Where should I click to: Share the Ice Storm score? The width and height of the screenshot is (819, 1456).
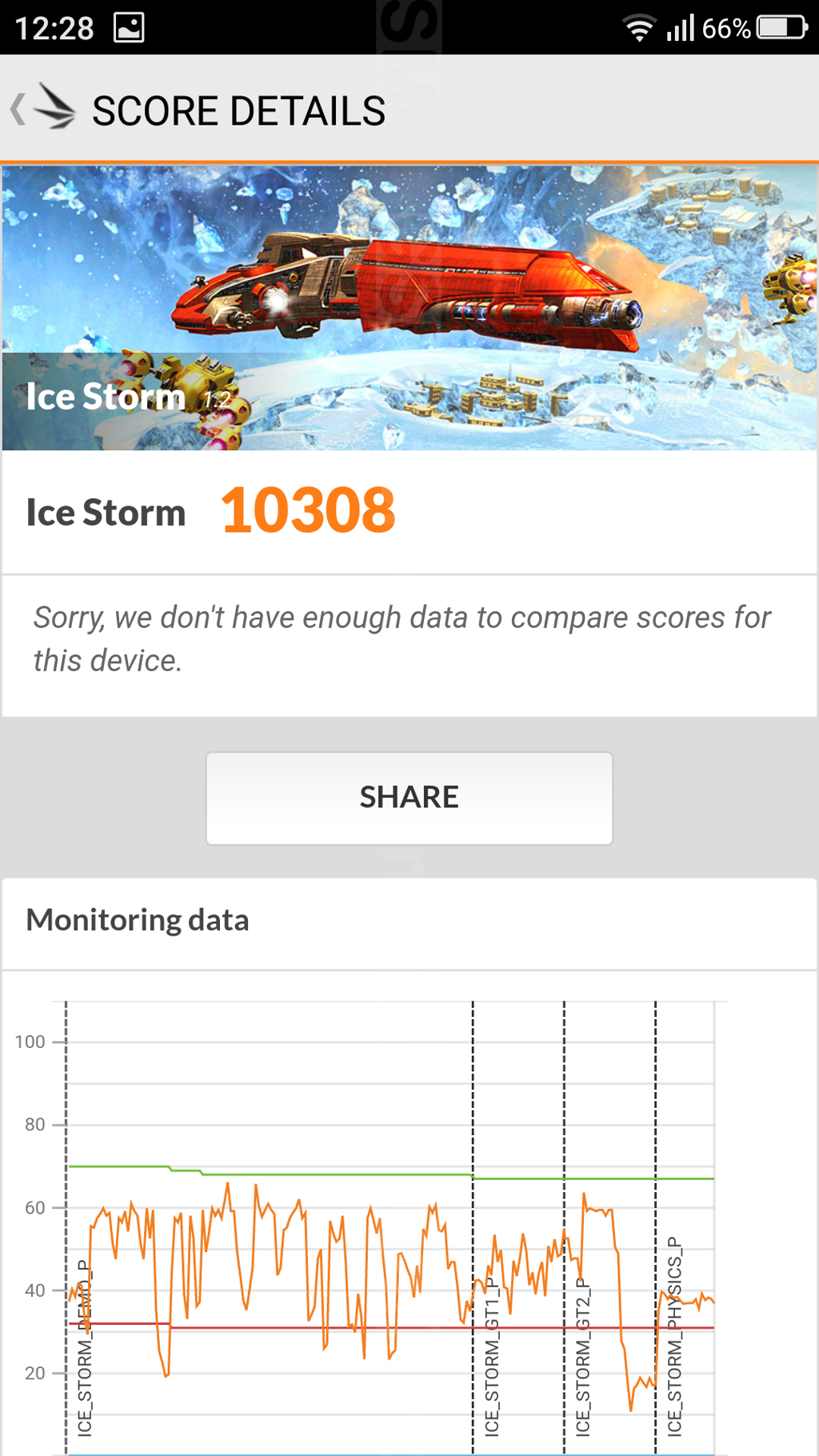[409, 798]
